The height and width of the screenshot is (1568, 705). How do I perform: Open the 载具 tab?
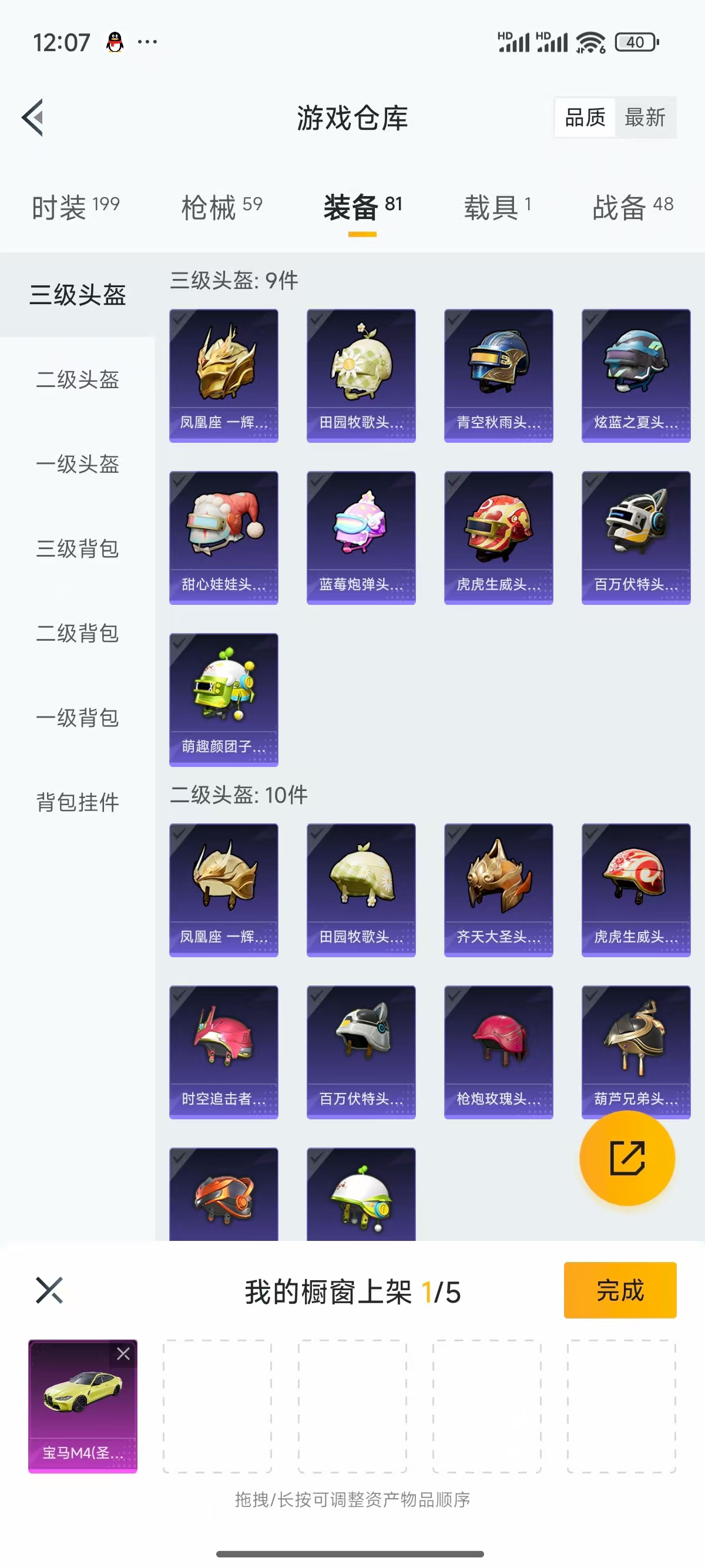click(x=498, y=207)
